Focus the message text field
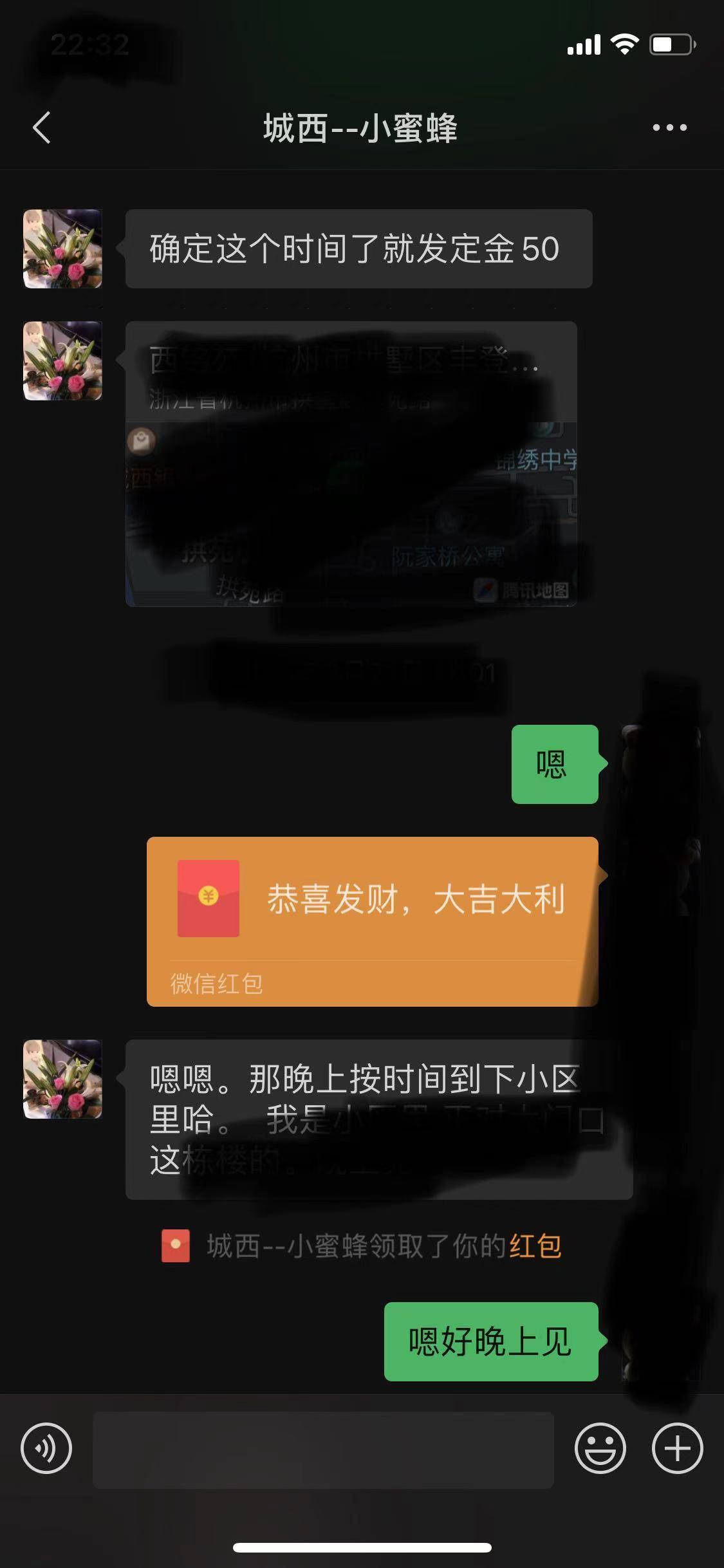This screenshot has height=1568, width=724. [x=323, y=1450]
